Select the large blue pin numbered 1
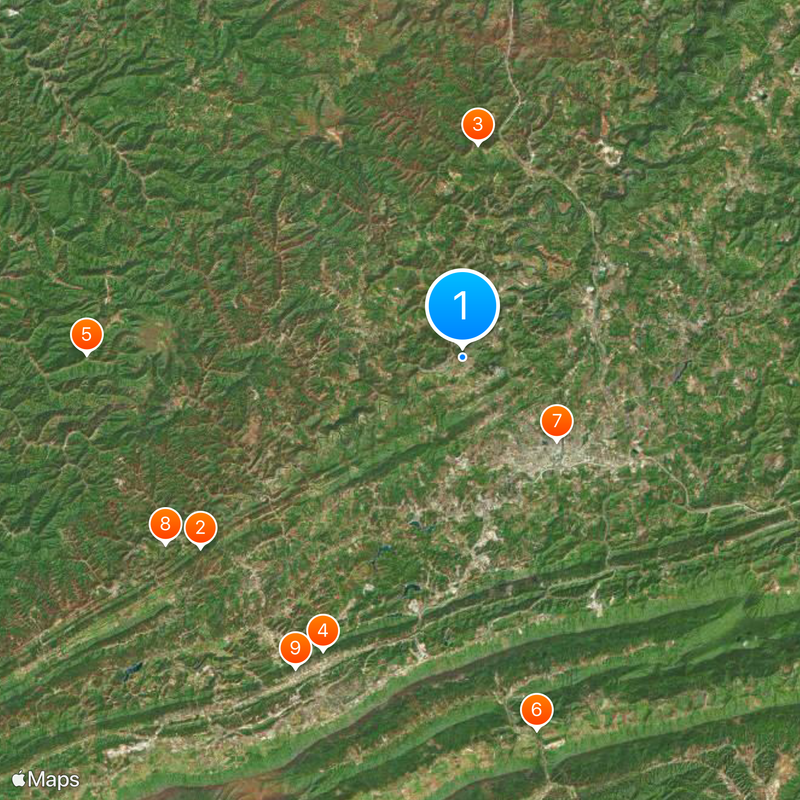The width and height of the screenshot is (800, 800). pos(462,306)
